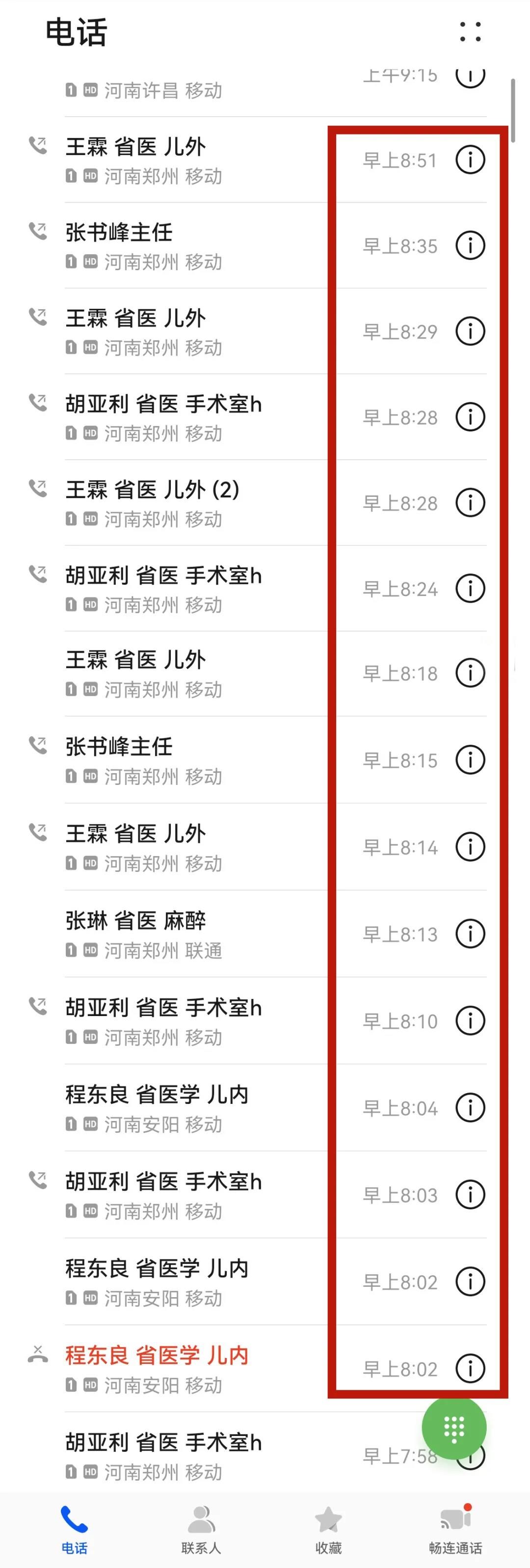View details of the 早上8:29 王霖 call
530x1568 pixels.
(x=470, y=331)
